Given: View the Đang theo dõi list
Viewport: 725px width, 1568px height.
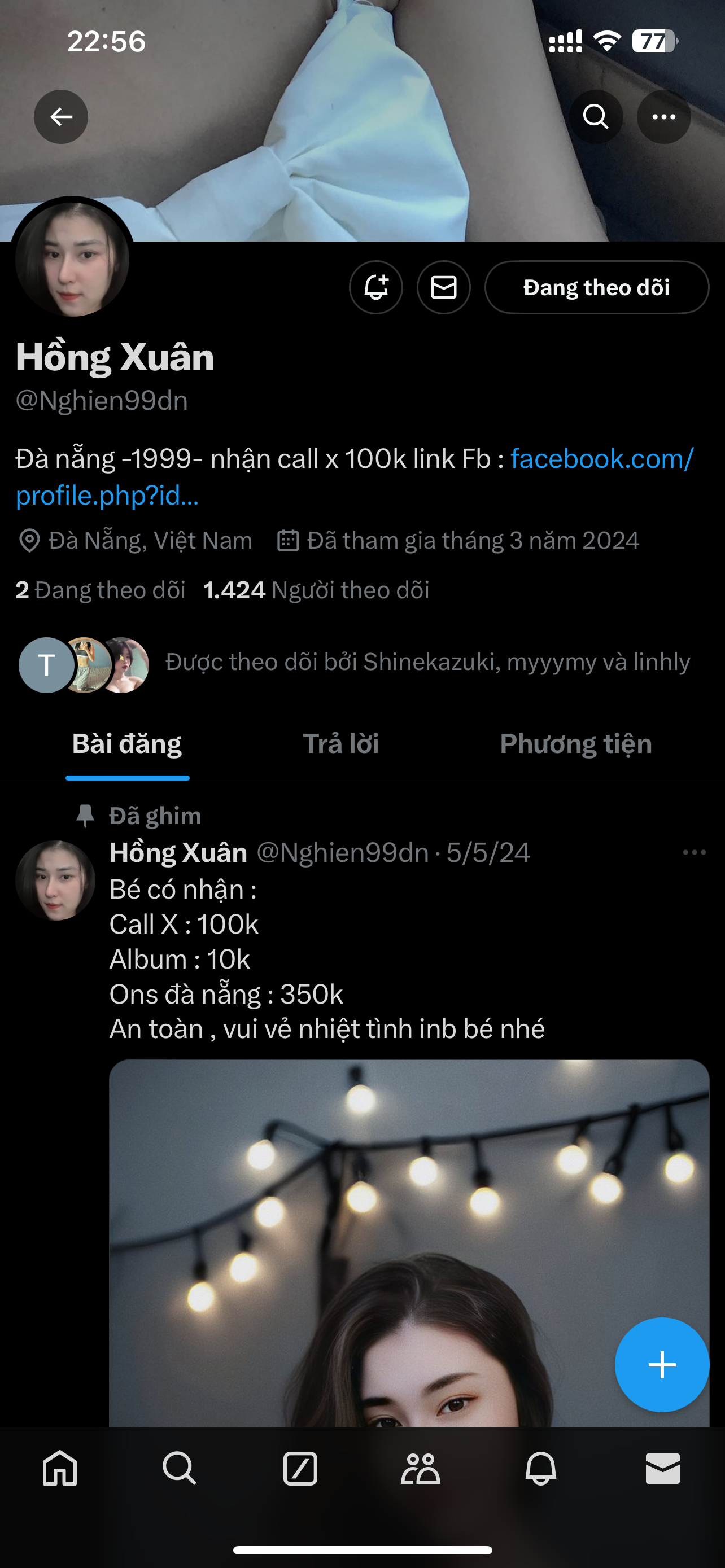Looking at the screenshot, I should pyautogui.click(x=101, y=590).
